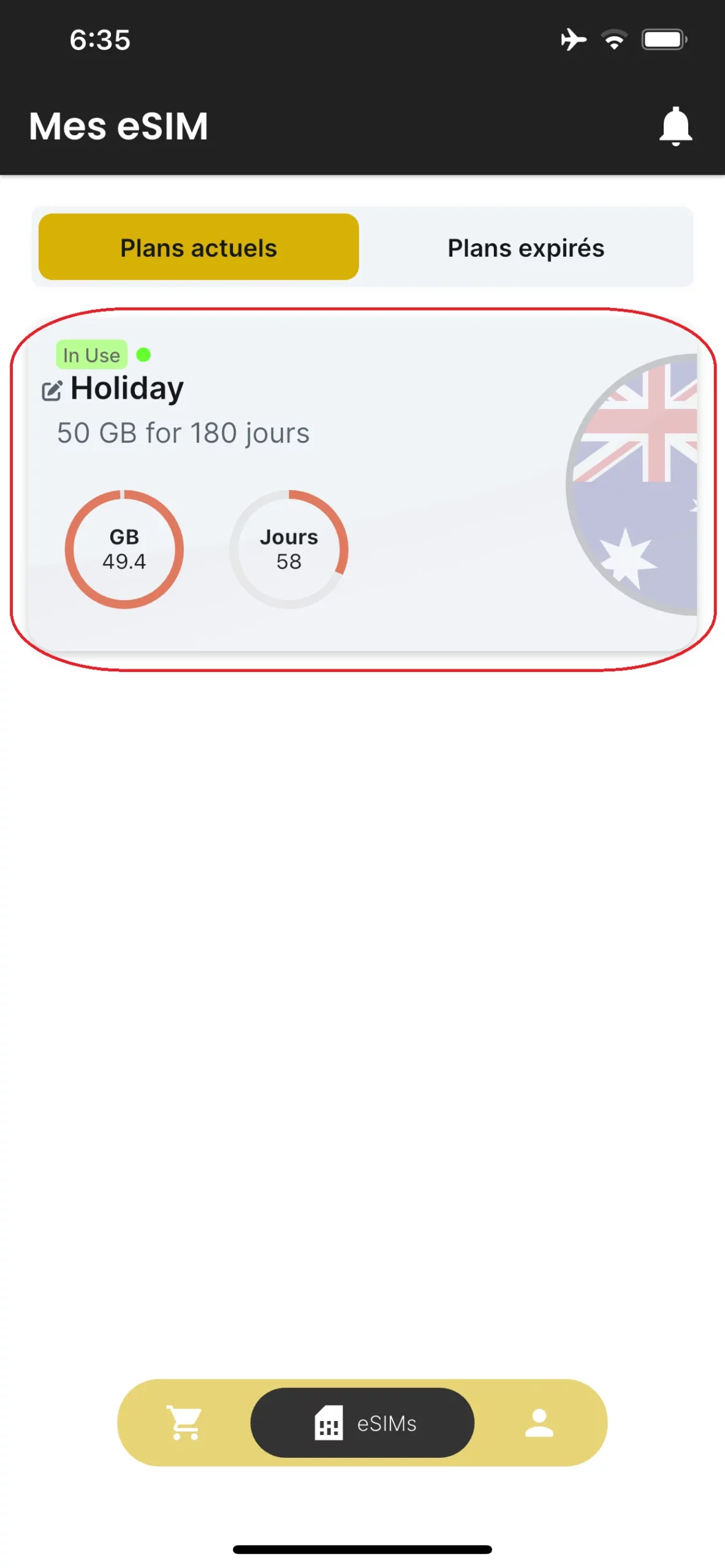This screenshot has height=1568, width=725.
Task: Open the notifications bell
Action: point(675,126)
